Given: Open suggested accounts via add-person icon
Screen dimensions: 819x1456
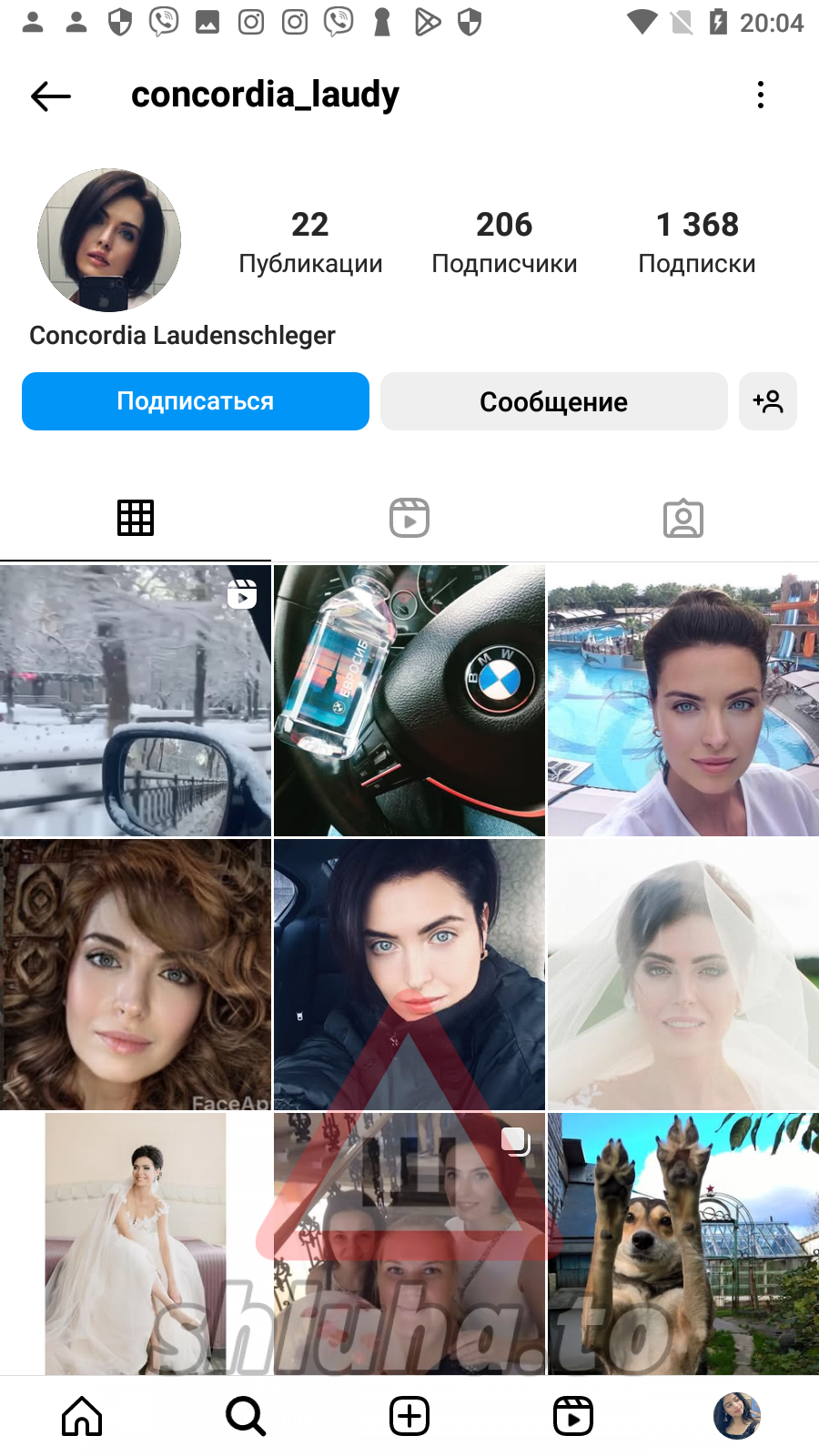Looking at the screenshot, I should [768, 401].
